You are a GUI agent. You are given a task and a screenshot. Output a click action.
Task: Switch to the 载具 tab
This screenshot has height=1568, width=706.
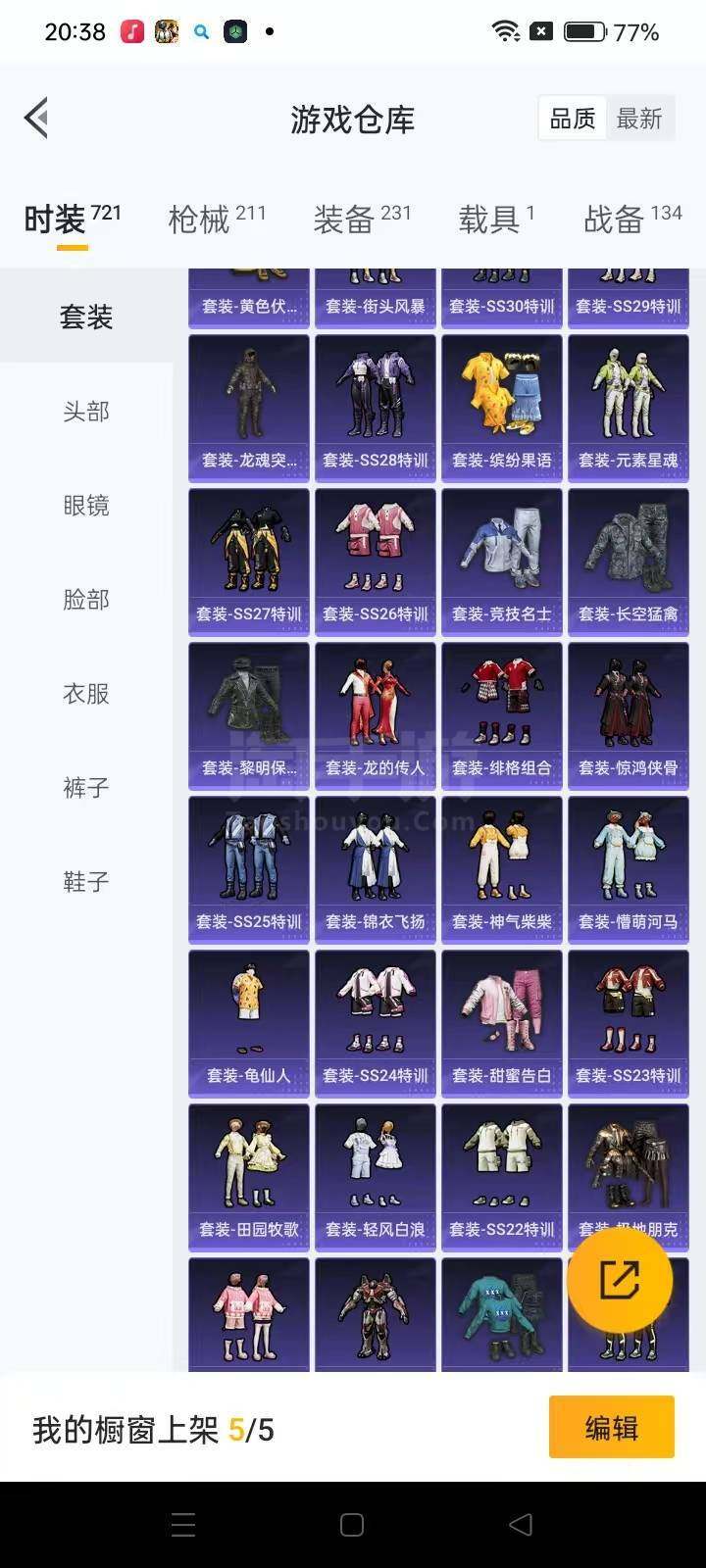pos(496,219)
